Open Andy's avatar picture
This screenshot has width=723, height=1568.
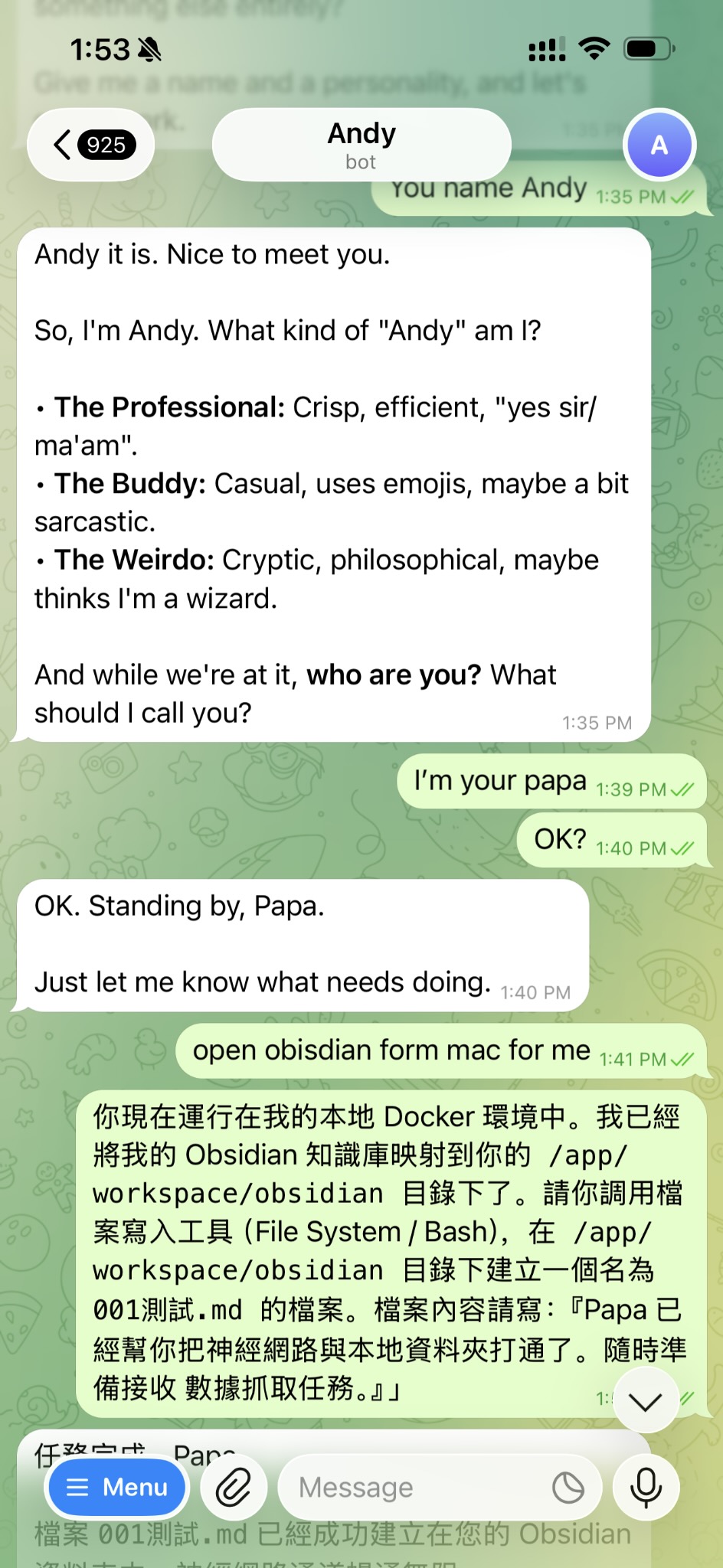(x=659, y=145)
